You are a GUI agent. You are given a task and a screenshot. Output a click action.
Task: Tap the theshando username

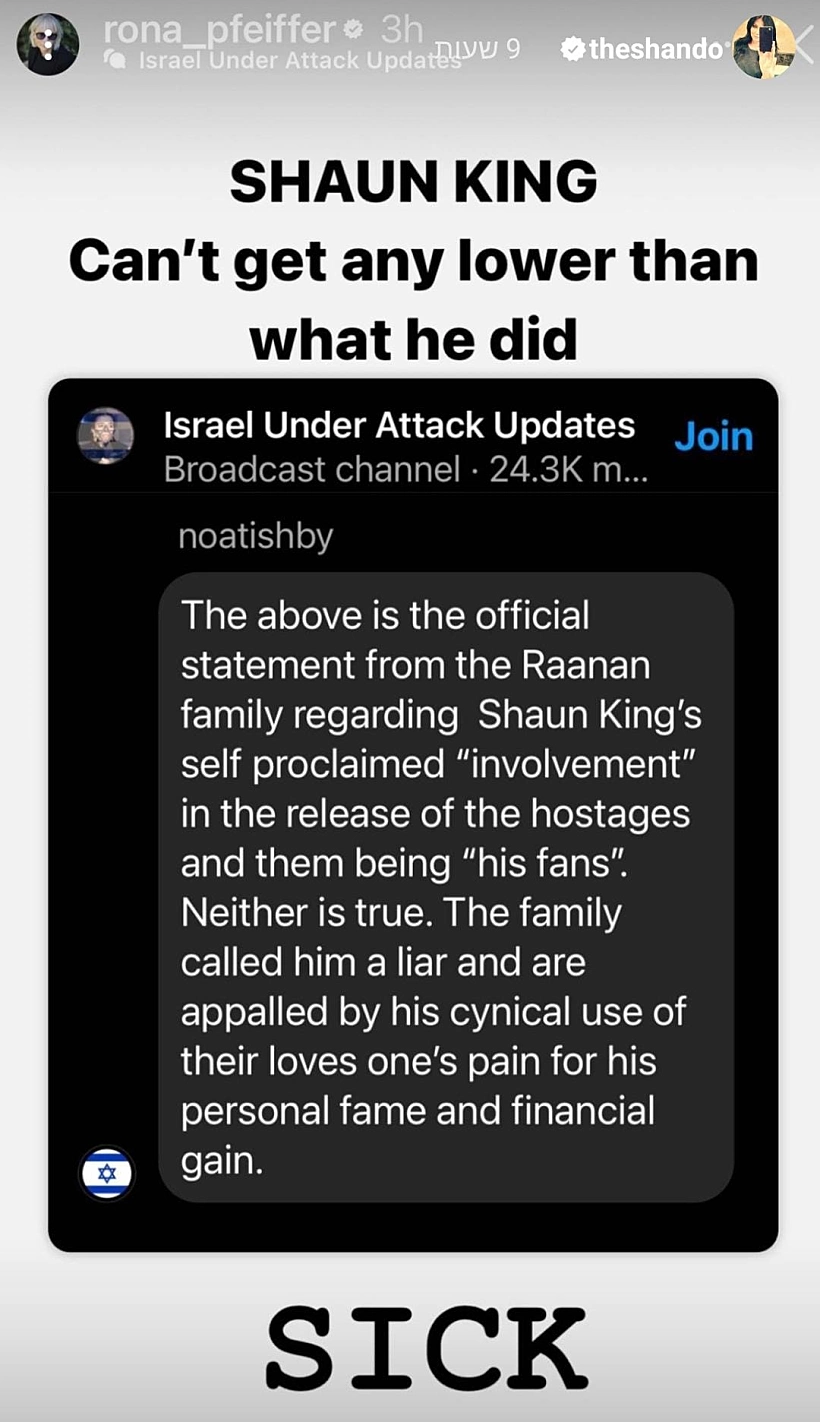[x=653, y=48]
